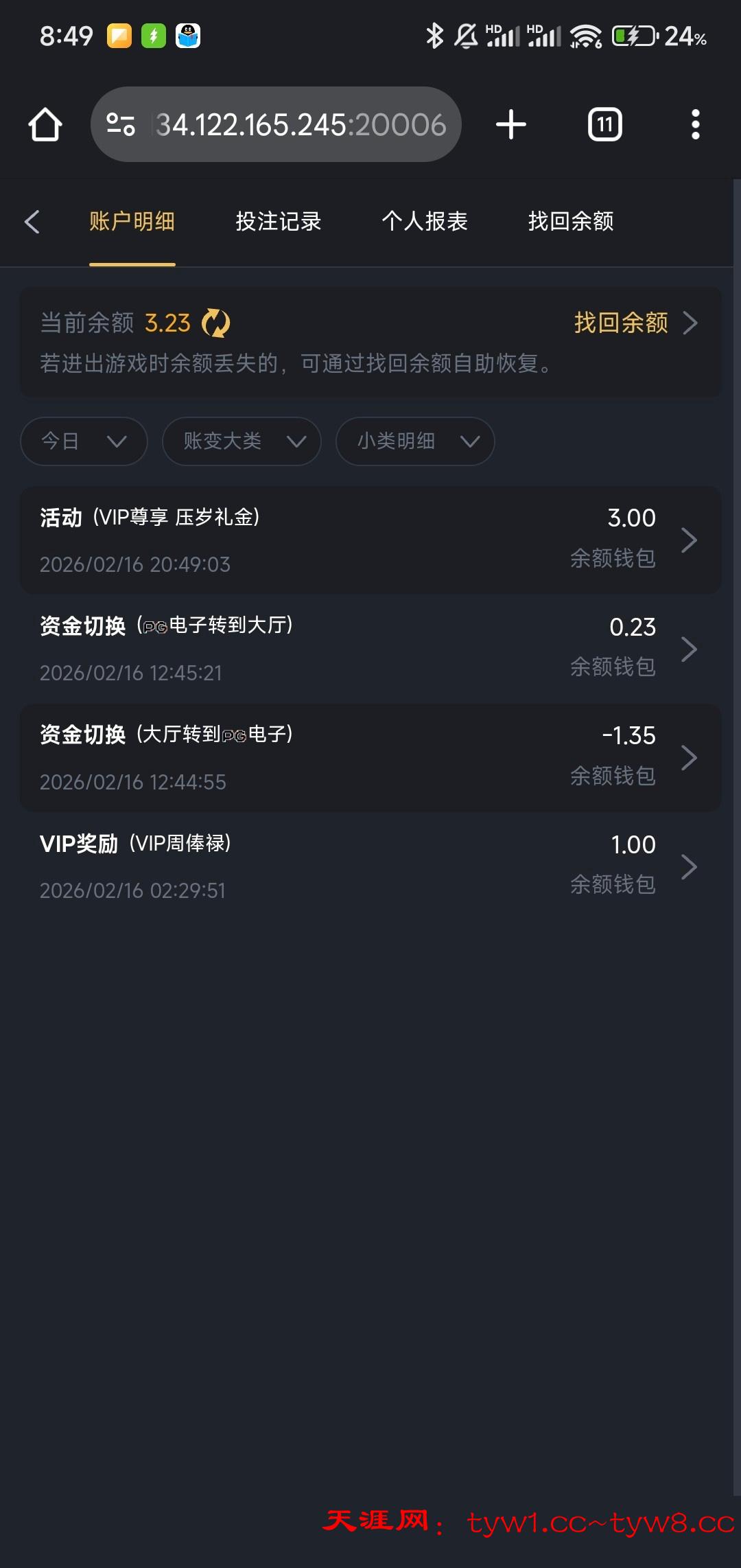Open the PG电子转到大厅 transfer record
Viewport: 741px width, 1568px height.
[x=370, y=649]
